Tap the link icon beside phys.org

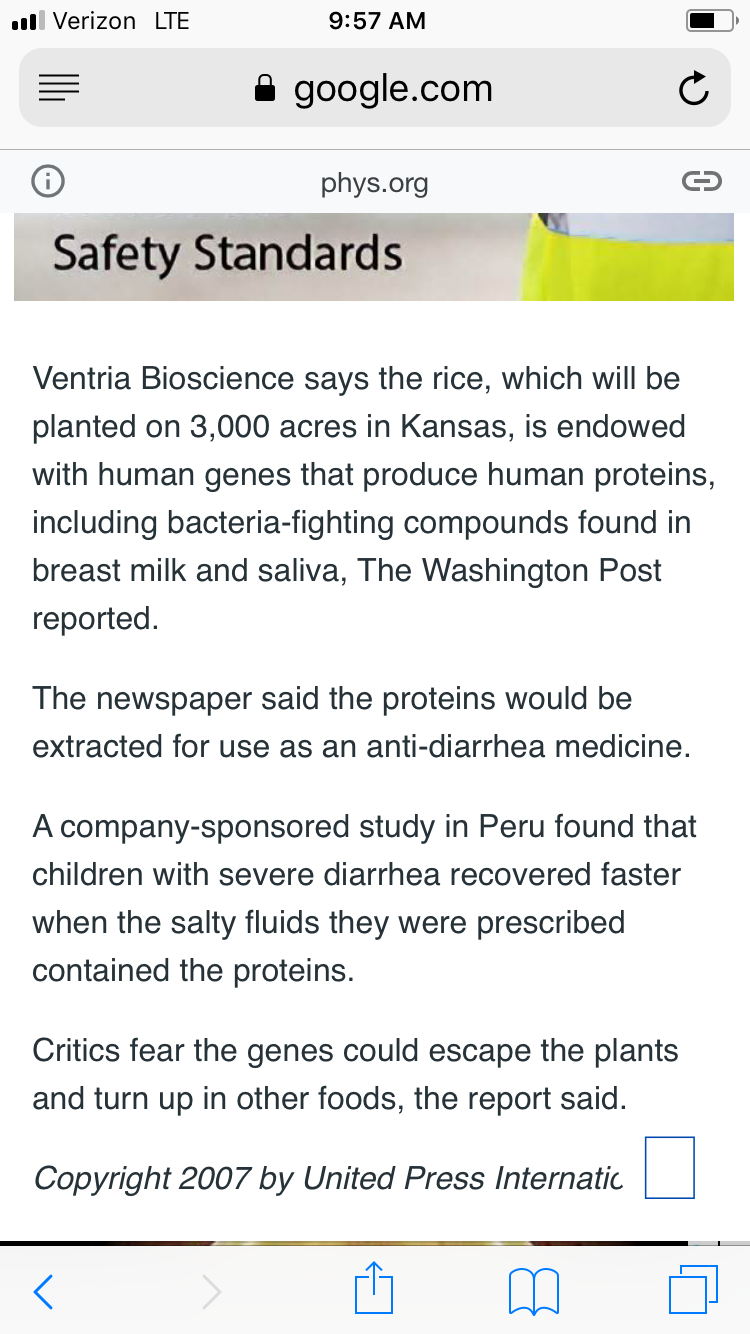pos(701,181)
